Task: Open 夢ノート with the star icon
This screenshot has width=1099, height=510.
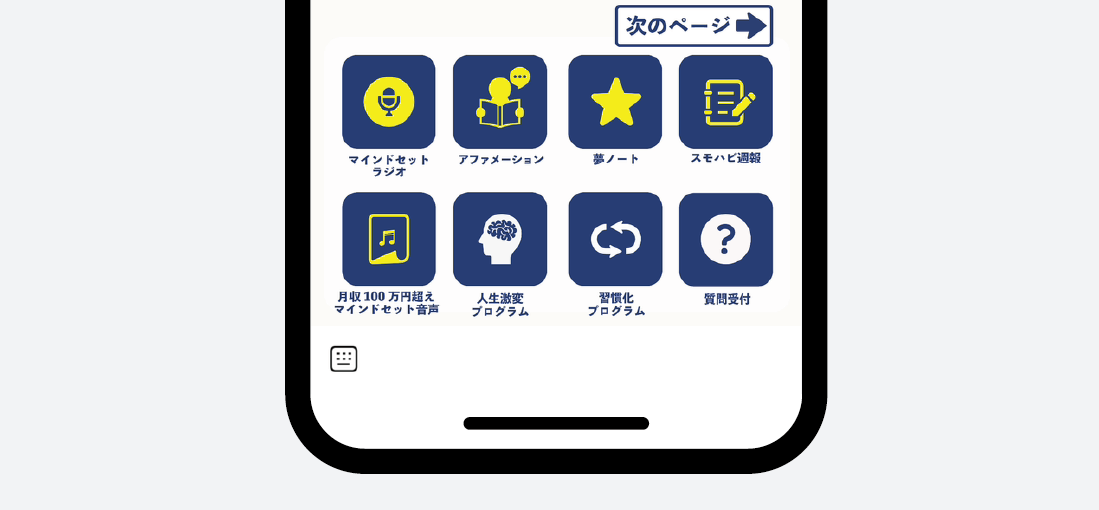Action: 615,102
